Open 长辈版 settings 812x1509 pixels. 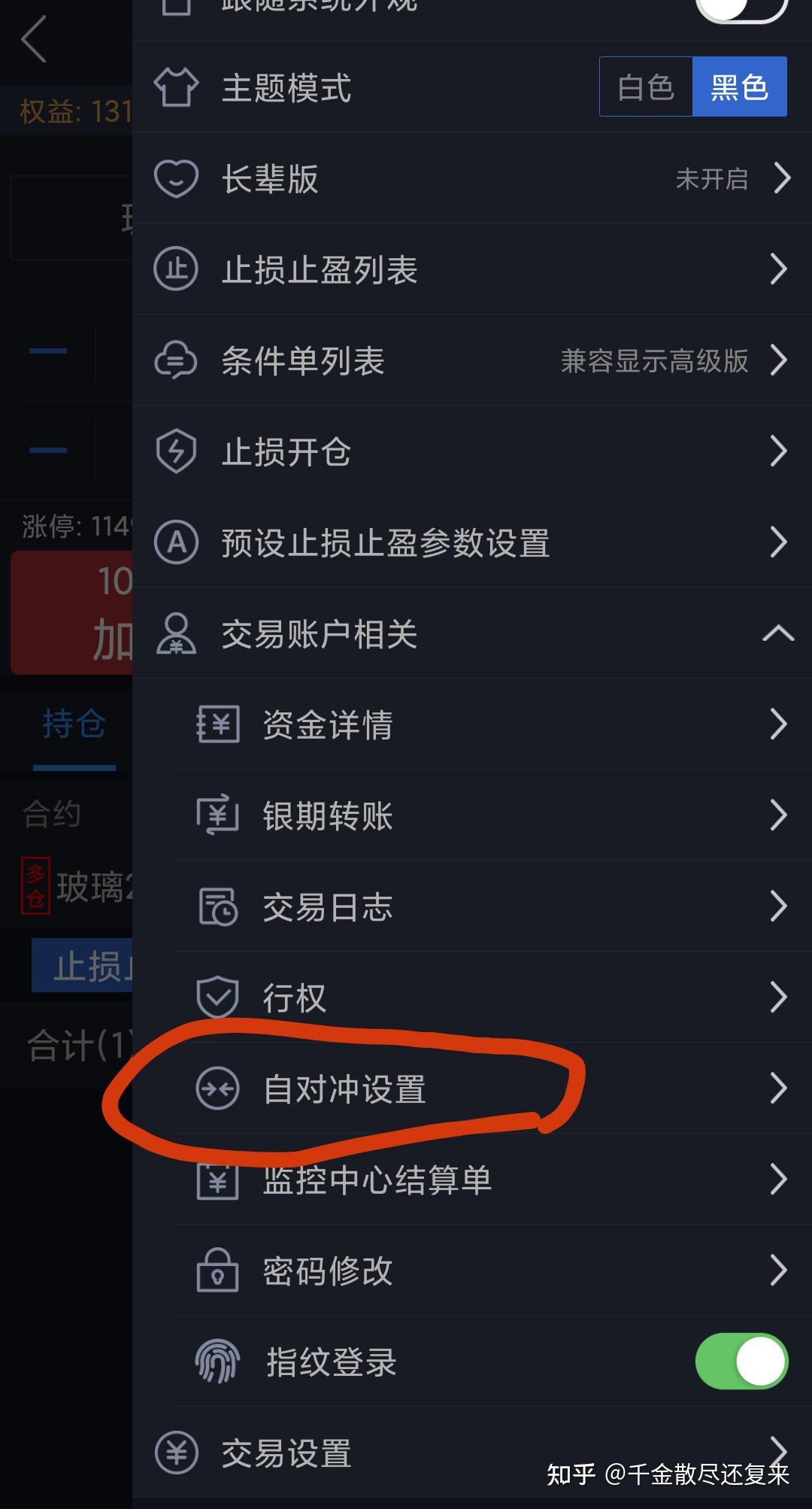(471, 179)
